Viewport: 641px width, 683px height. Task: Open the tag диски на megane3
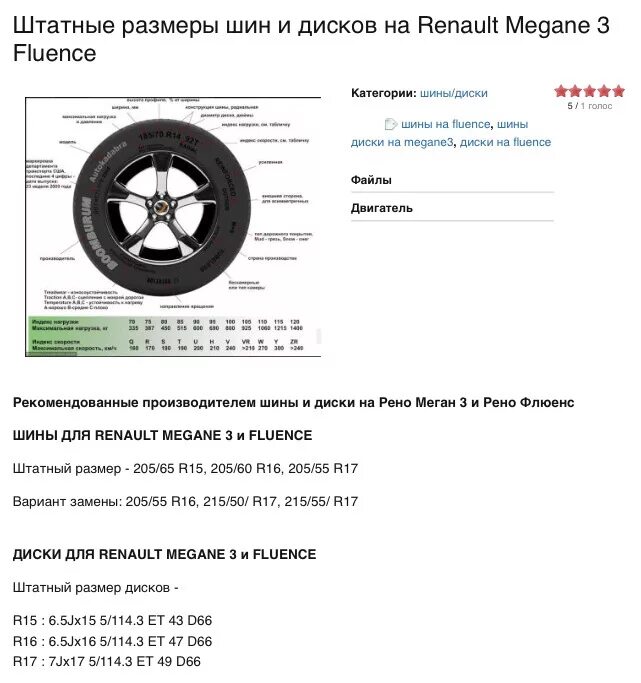(403, 142)
